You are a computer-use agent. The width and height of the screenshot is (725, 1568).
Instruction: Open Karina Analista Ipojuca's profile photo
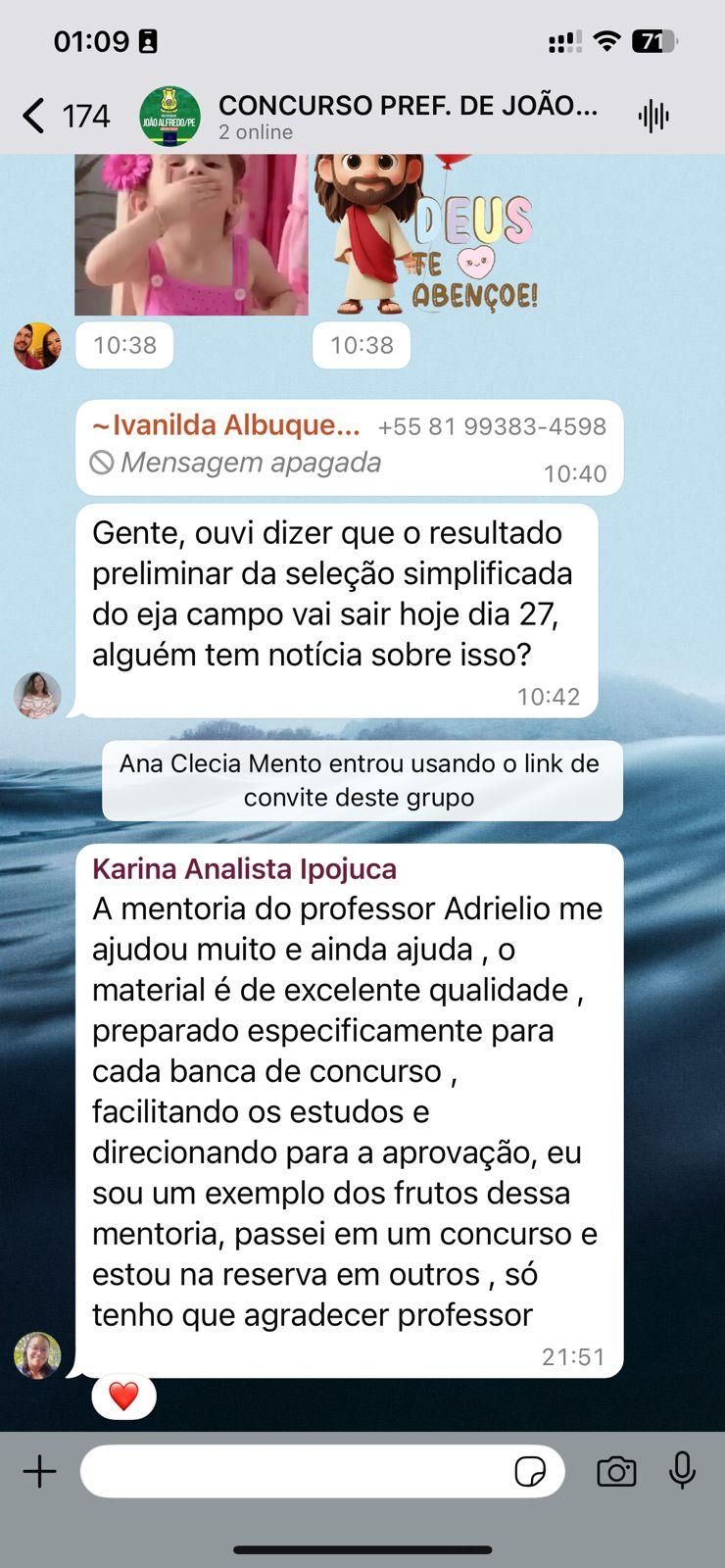(x=37, y=1355)
